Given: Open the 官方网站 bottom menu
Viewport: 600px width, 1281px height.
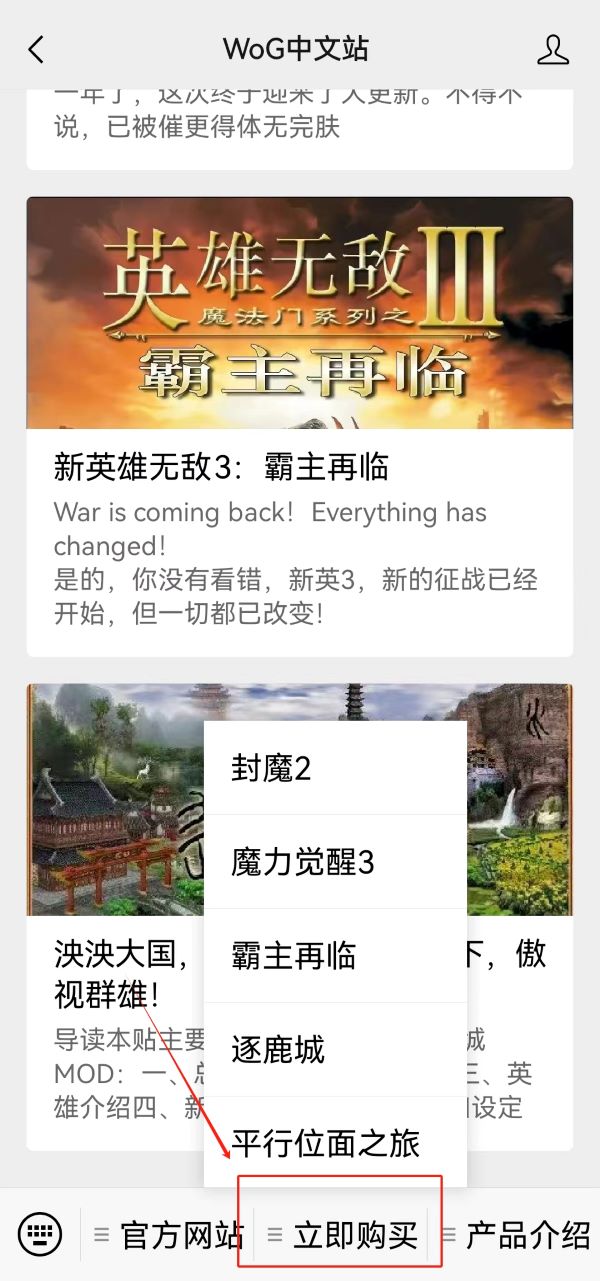Looking at the screenshot, I should [x=169, y=1235].
